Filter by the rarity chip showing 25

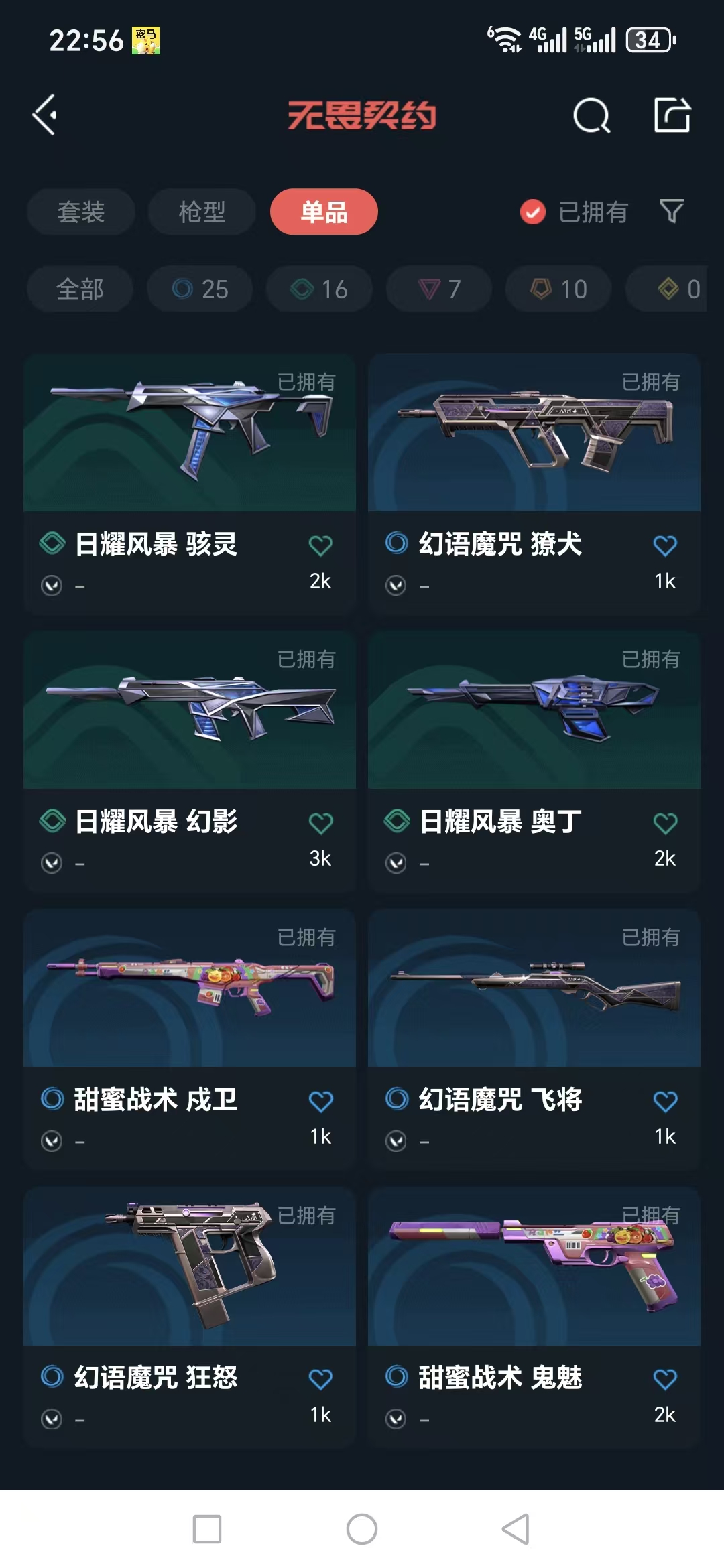pos(200,289)
